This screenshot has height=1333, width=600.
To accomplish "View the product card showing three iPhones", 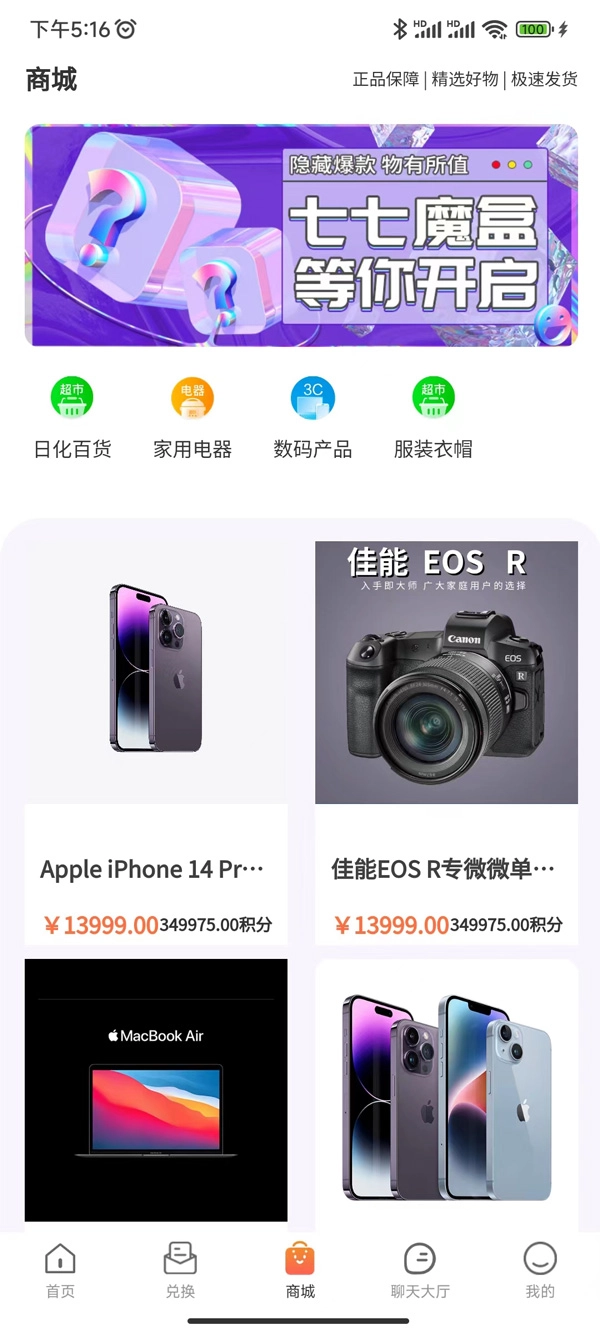I will pos(446,1090).
